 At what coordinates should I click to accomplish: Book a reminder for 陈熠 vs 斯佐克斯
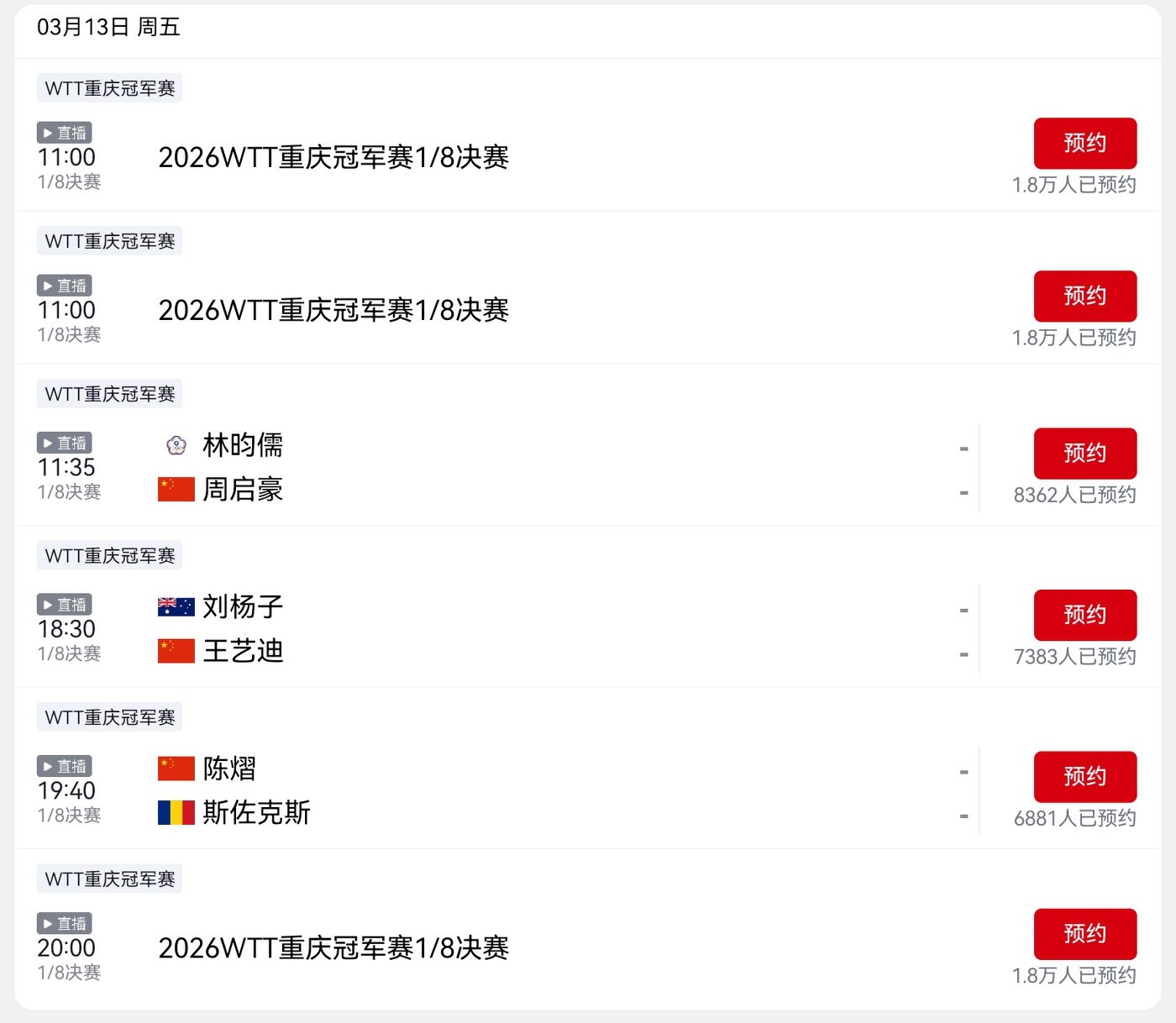(x=1084, y=777)
